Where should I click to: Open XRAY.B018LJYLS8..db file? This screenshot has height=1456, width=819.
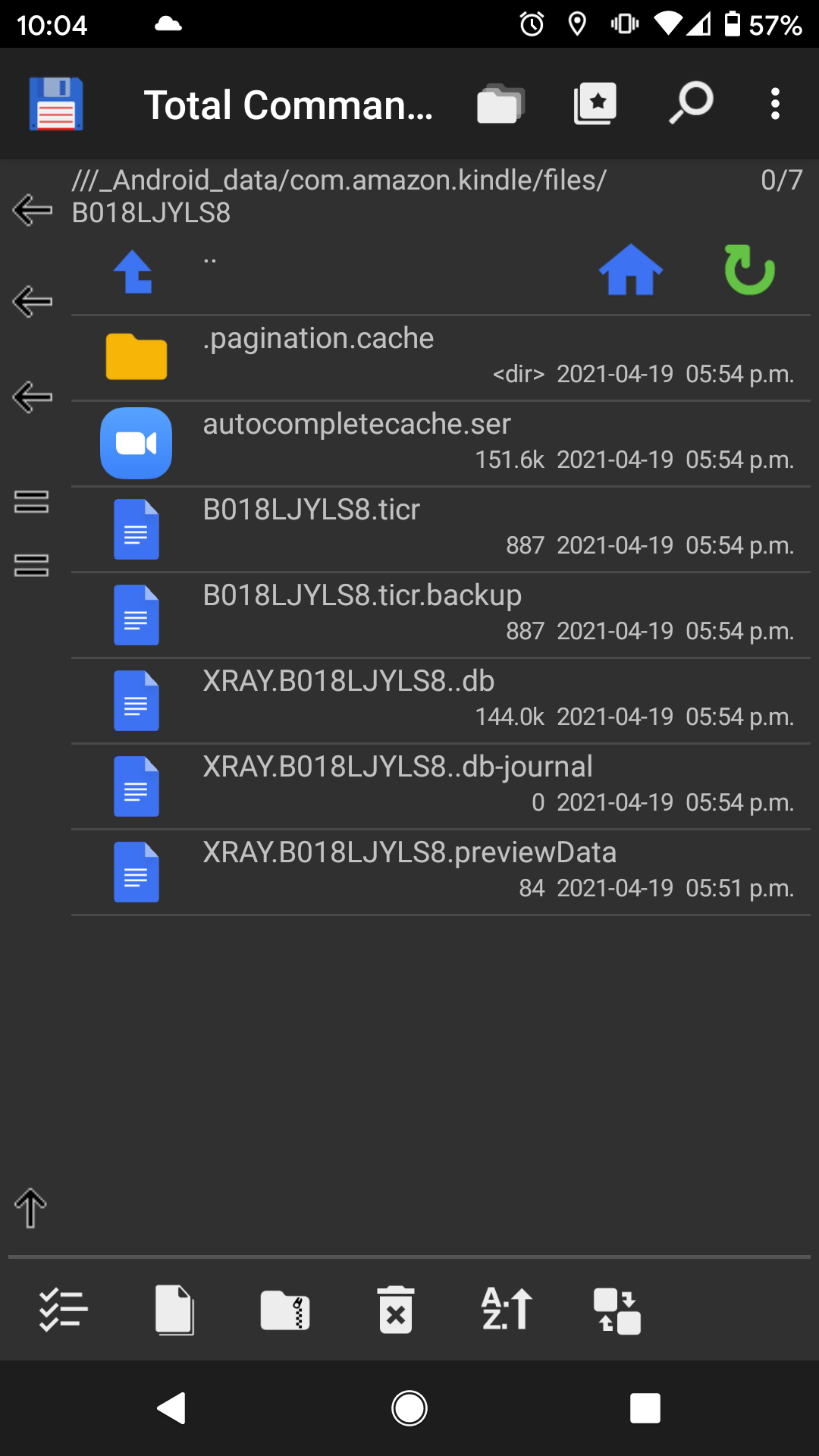441,701
